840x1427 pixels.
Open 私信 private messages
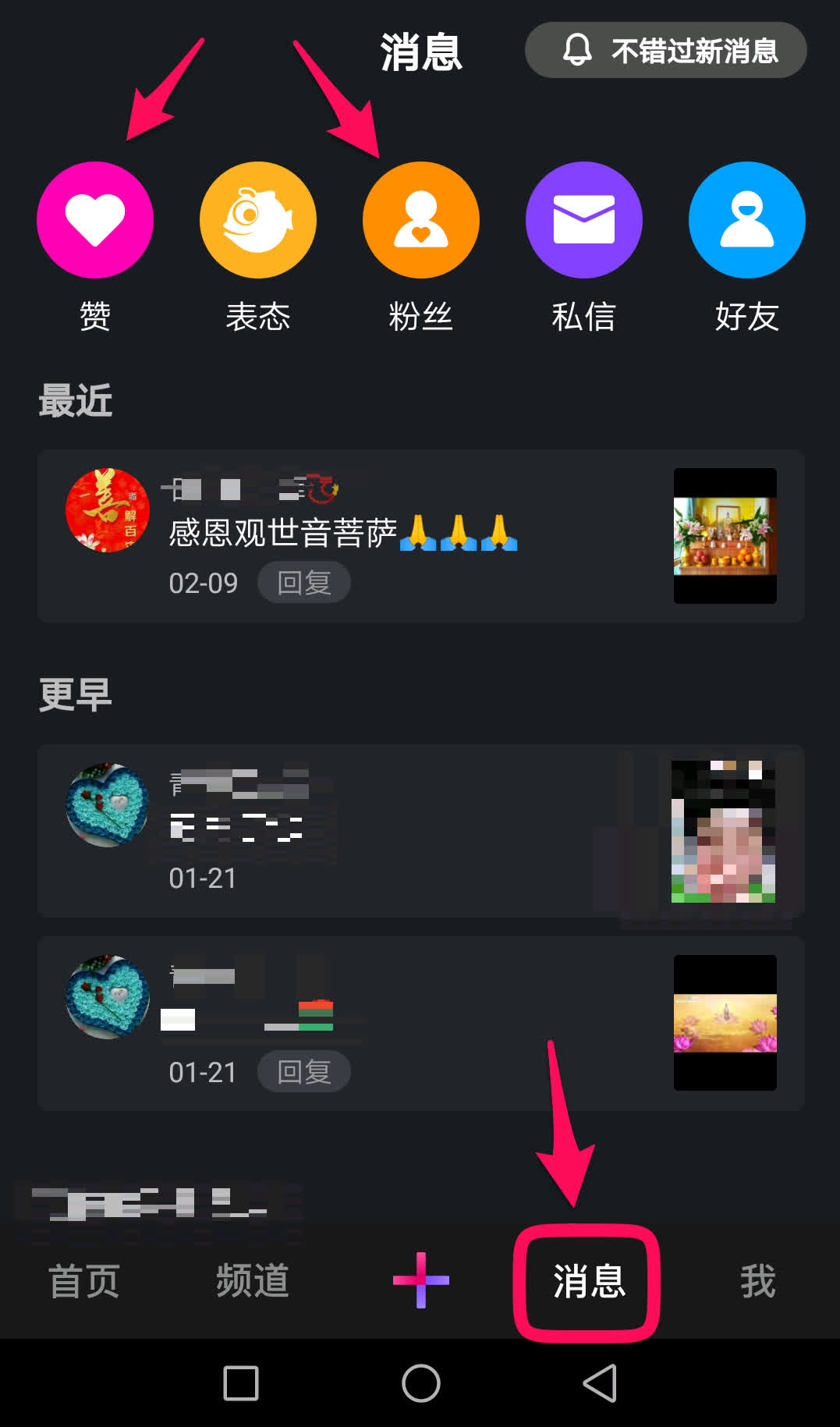583,220
